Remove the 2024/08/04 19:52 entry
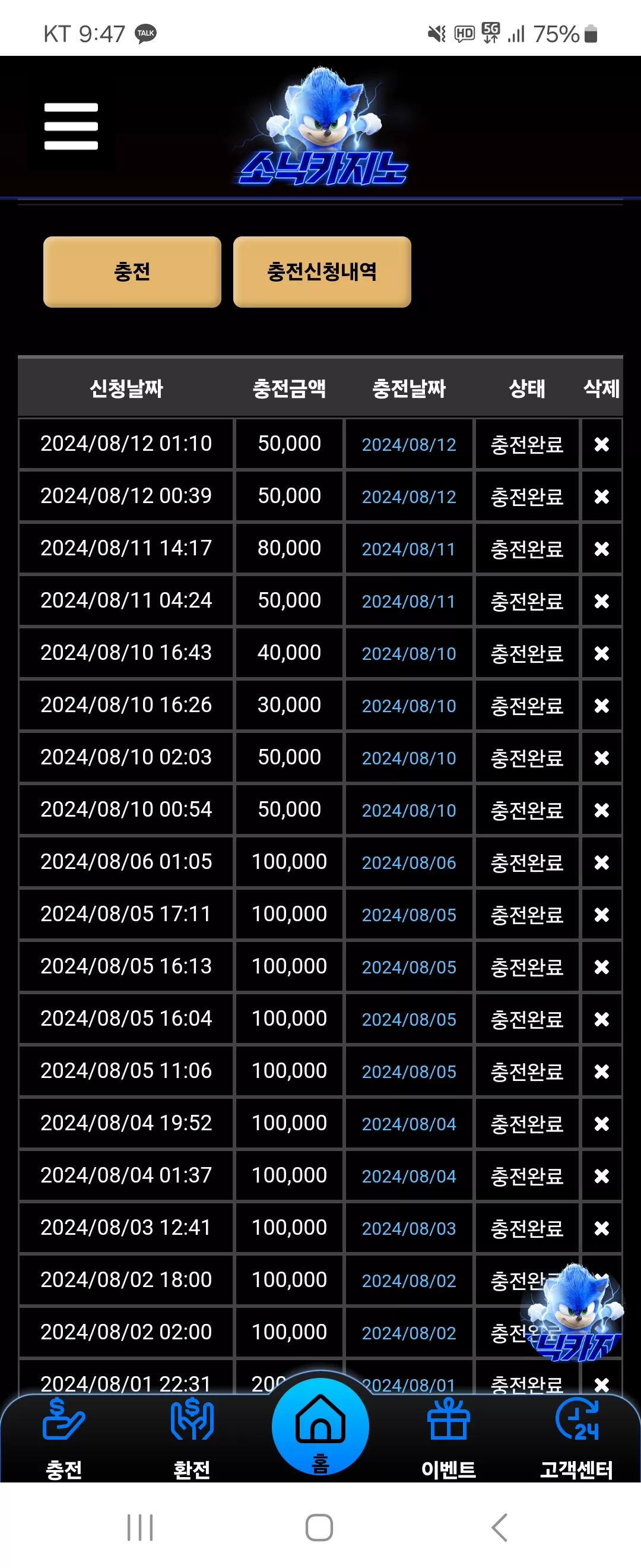 click(601, 1124)
